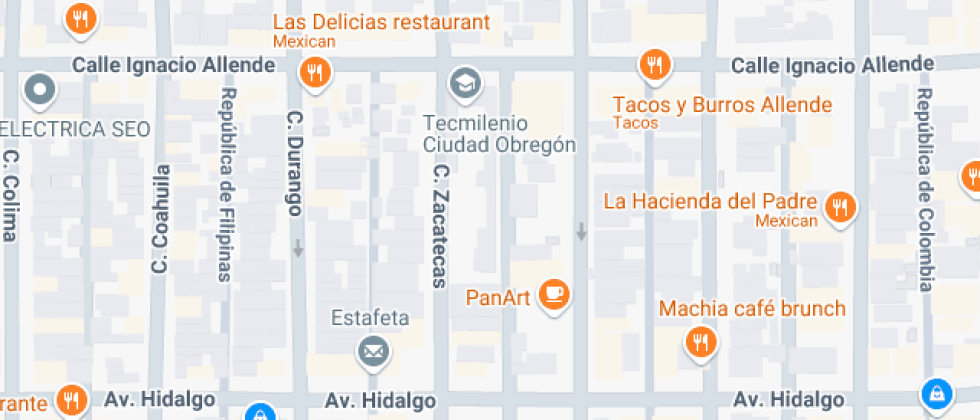Viewport: 980px width, 420px height.
Task: Open La Hacienda del Padre marker
Action: [841, 207]
